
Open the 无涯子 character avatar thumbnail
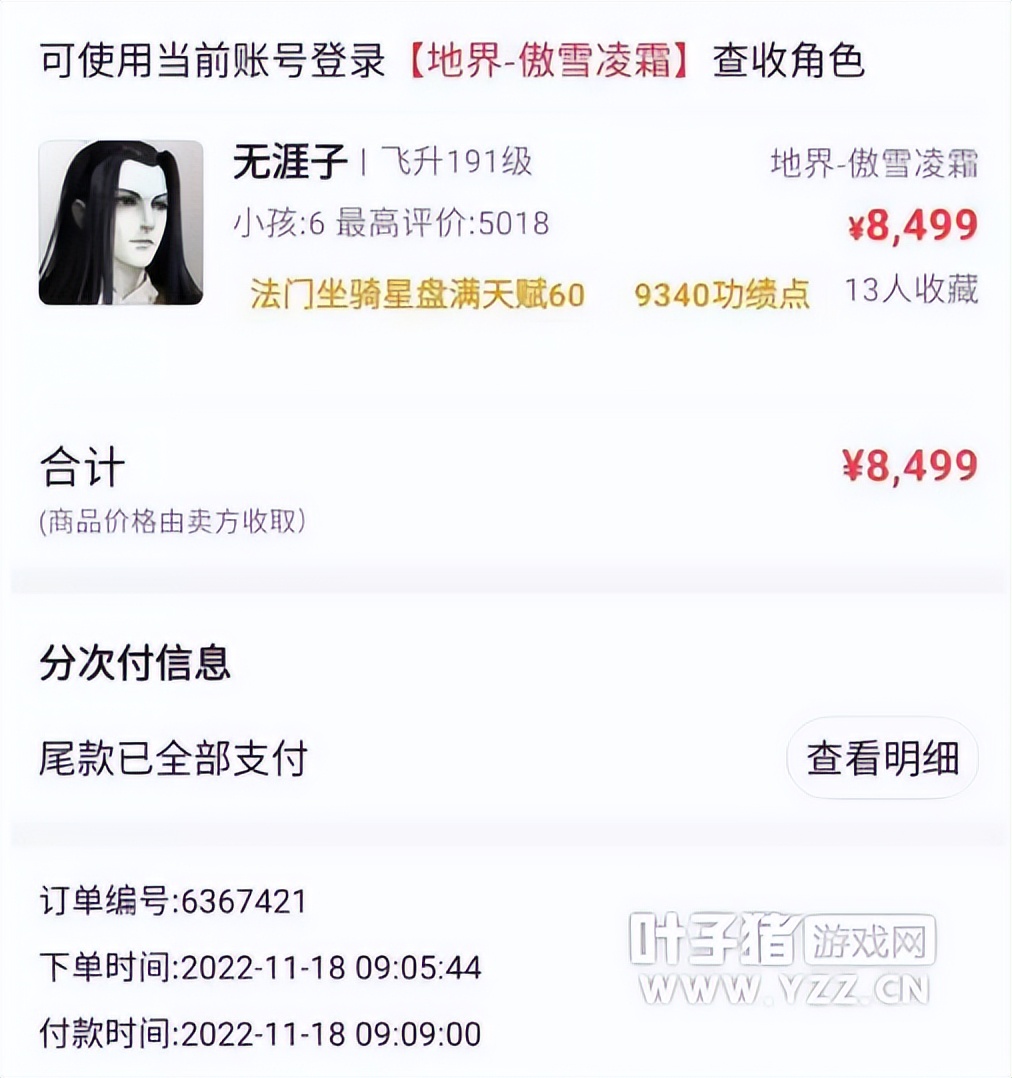[120, 222]
